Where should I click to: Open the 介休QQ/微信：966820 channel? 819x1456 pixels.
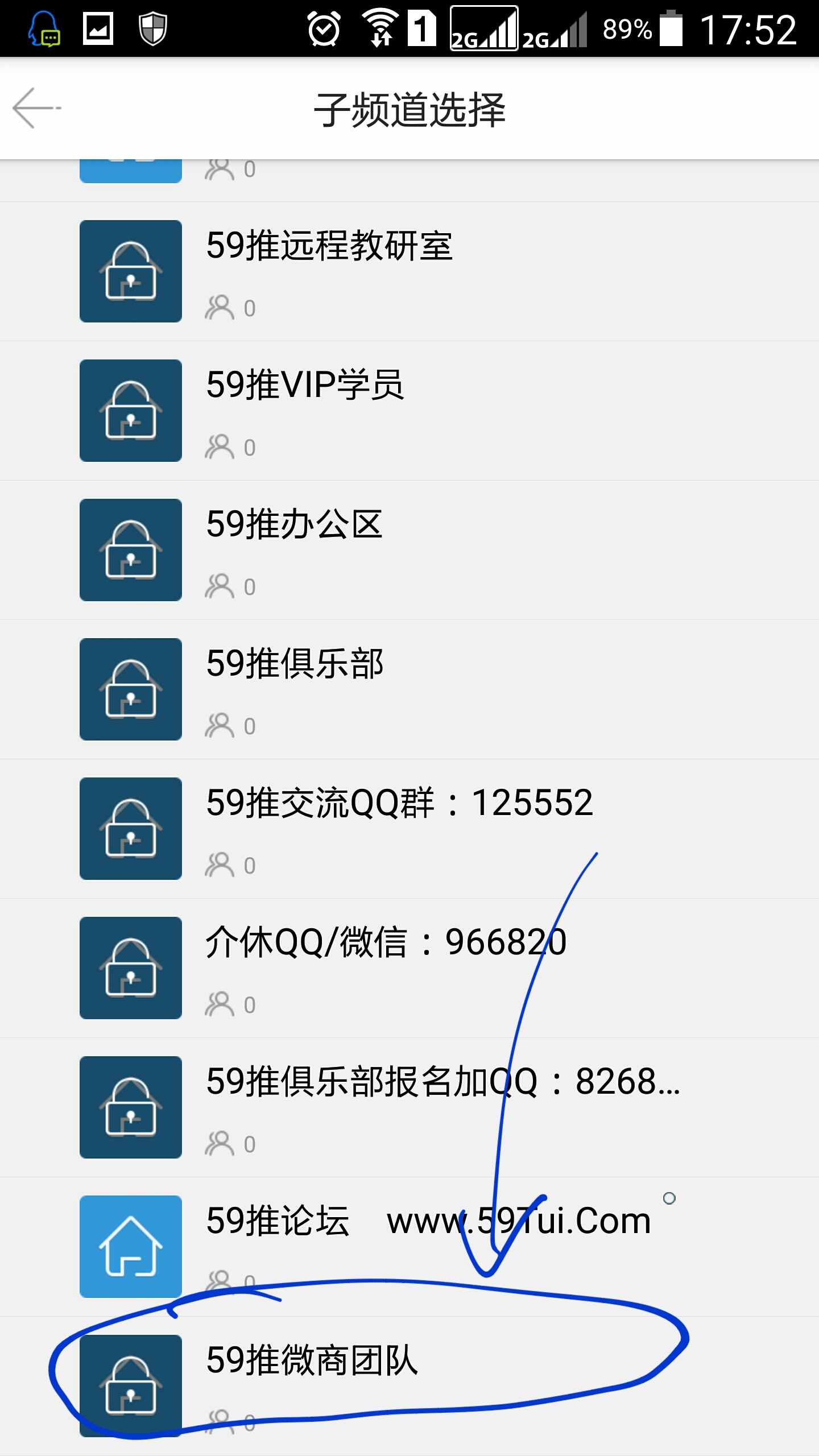pyautogui.click(x=409, y=968)
